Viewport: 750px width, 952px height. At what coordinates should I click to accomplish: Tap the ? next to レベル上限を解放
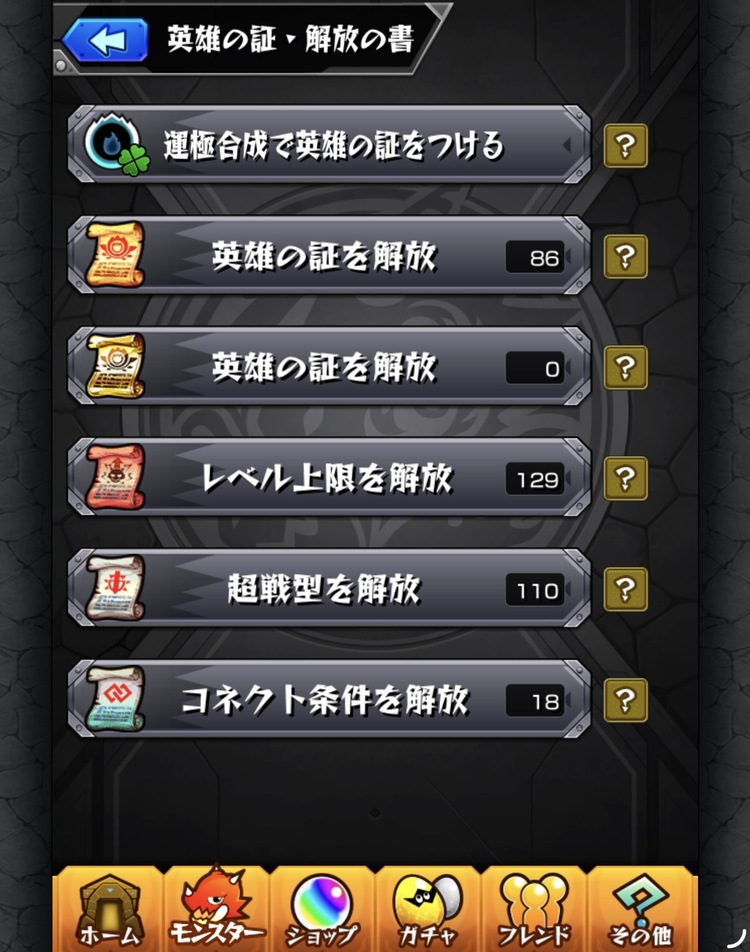tap(625, 478)
